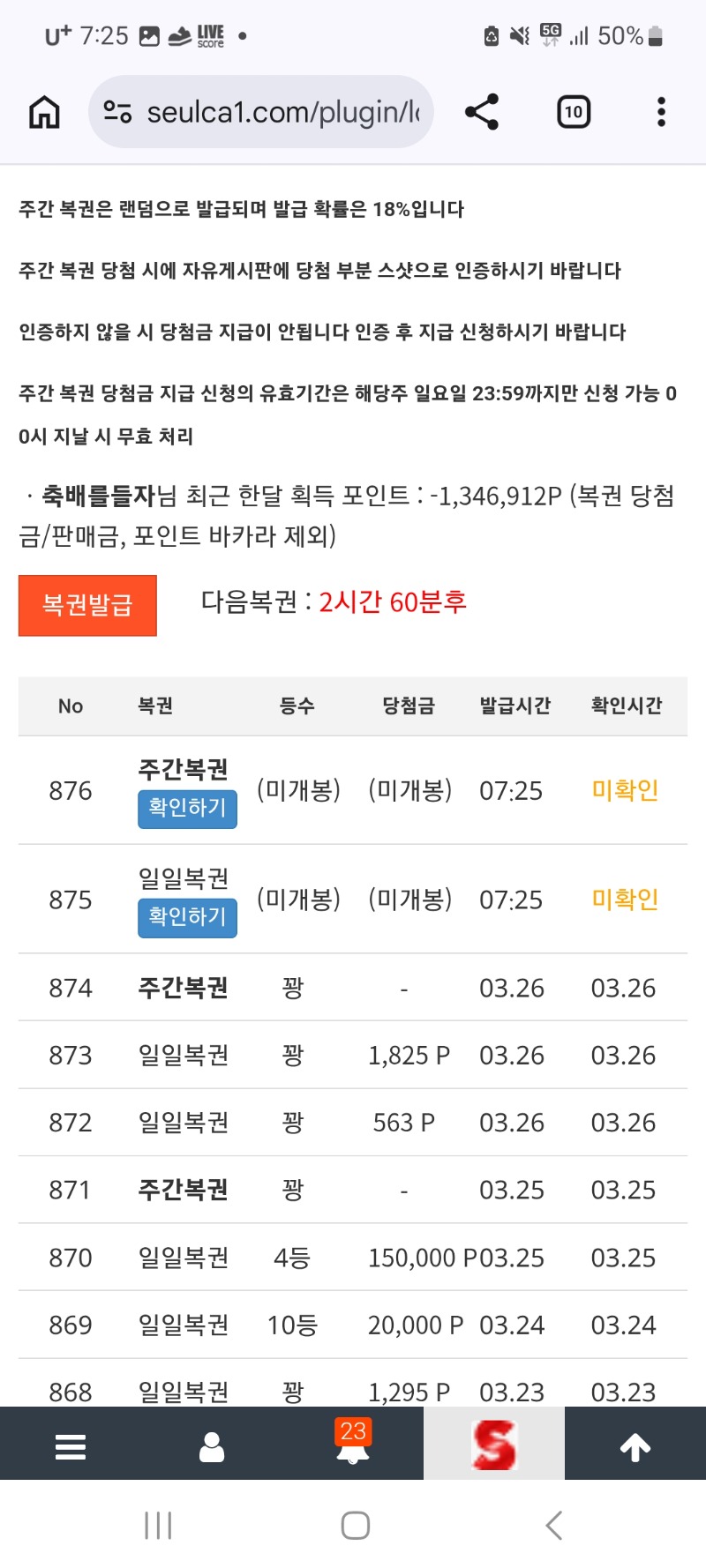The height and width of the screenshot is (1568, 706).
Task: Tap 확인하기 for 일일복권 No 875
Action: pos(187,917)
